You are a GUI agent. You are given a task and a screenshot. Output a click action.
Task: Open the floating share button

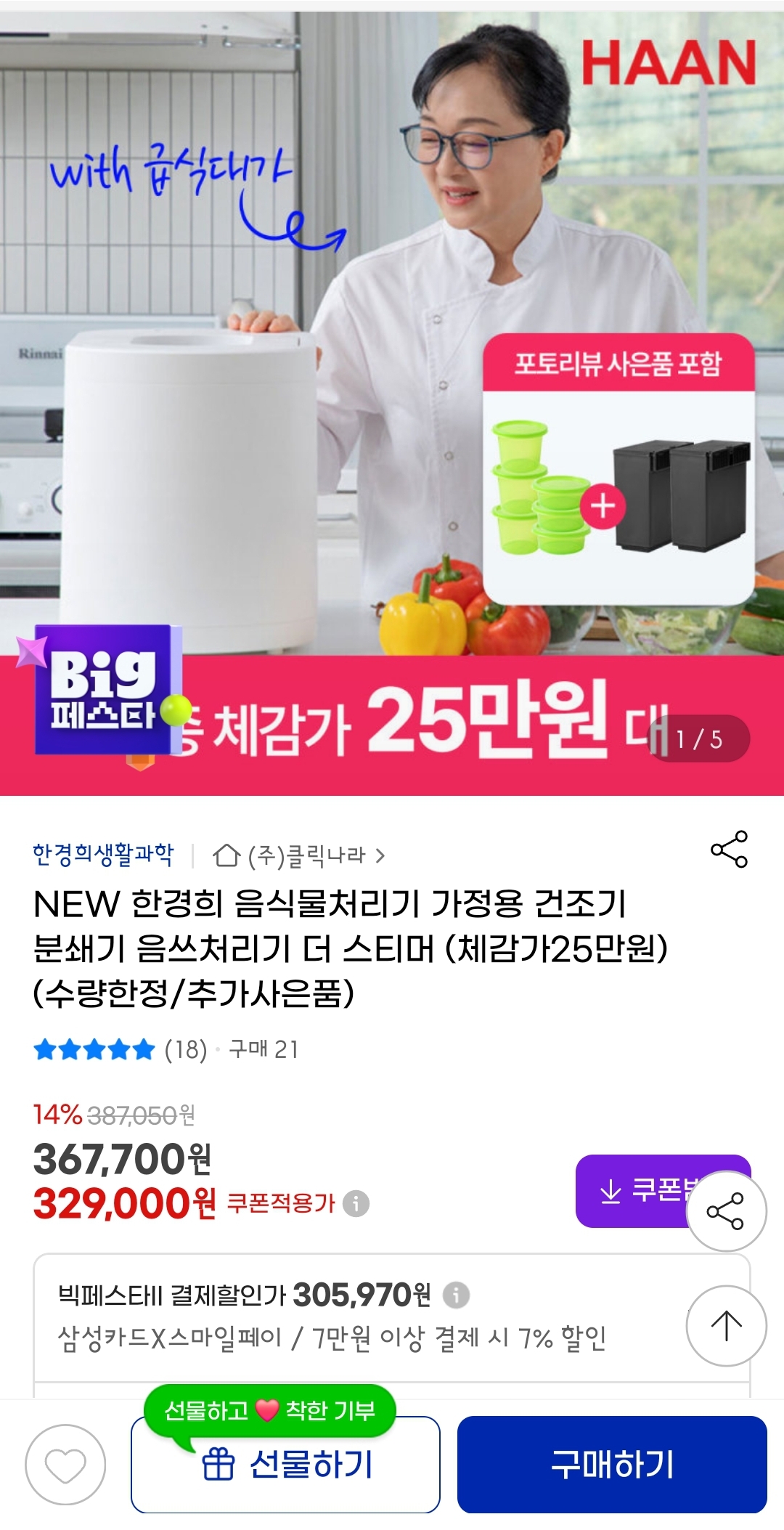tap(726, 1210)
